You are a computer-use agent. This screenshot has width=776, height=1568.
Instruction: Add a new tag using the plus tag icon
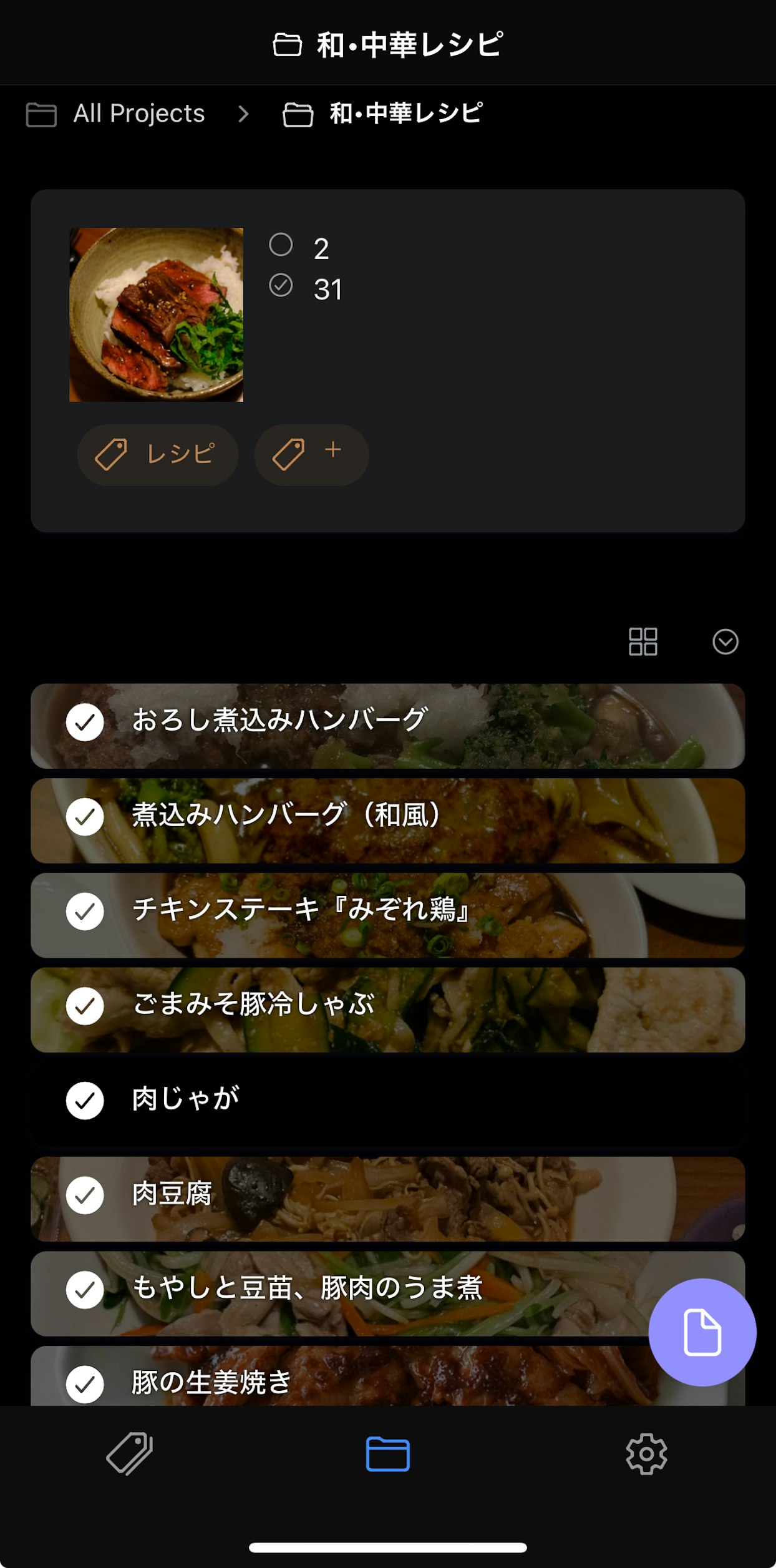[310, 454]
